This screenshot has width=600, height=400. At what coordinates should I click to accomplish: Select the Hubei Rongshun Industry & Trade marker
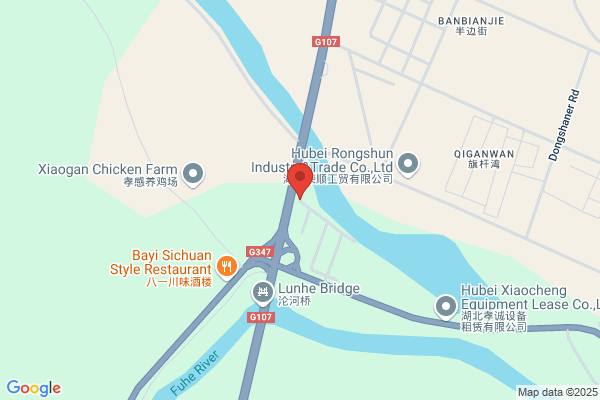pyautogui.click(x=408, y=165)
